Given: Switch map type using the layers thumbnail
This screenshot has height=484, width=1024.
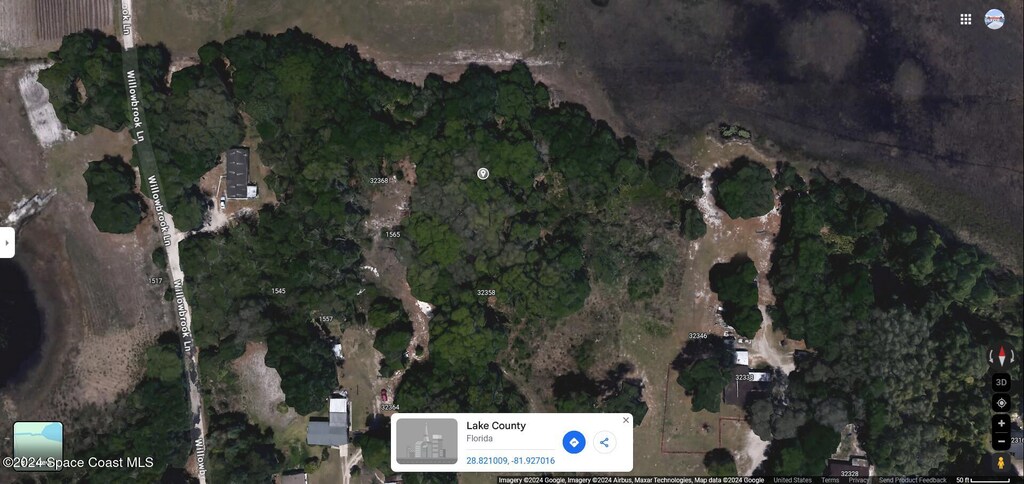Looking at the screenshot, I should point(38,445).
